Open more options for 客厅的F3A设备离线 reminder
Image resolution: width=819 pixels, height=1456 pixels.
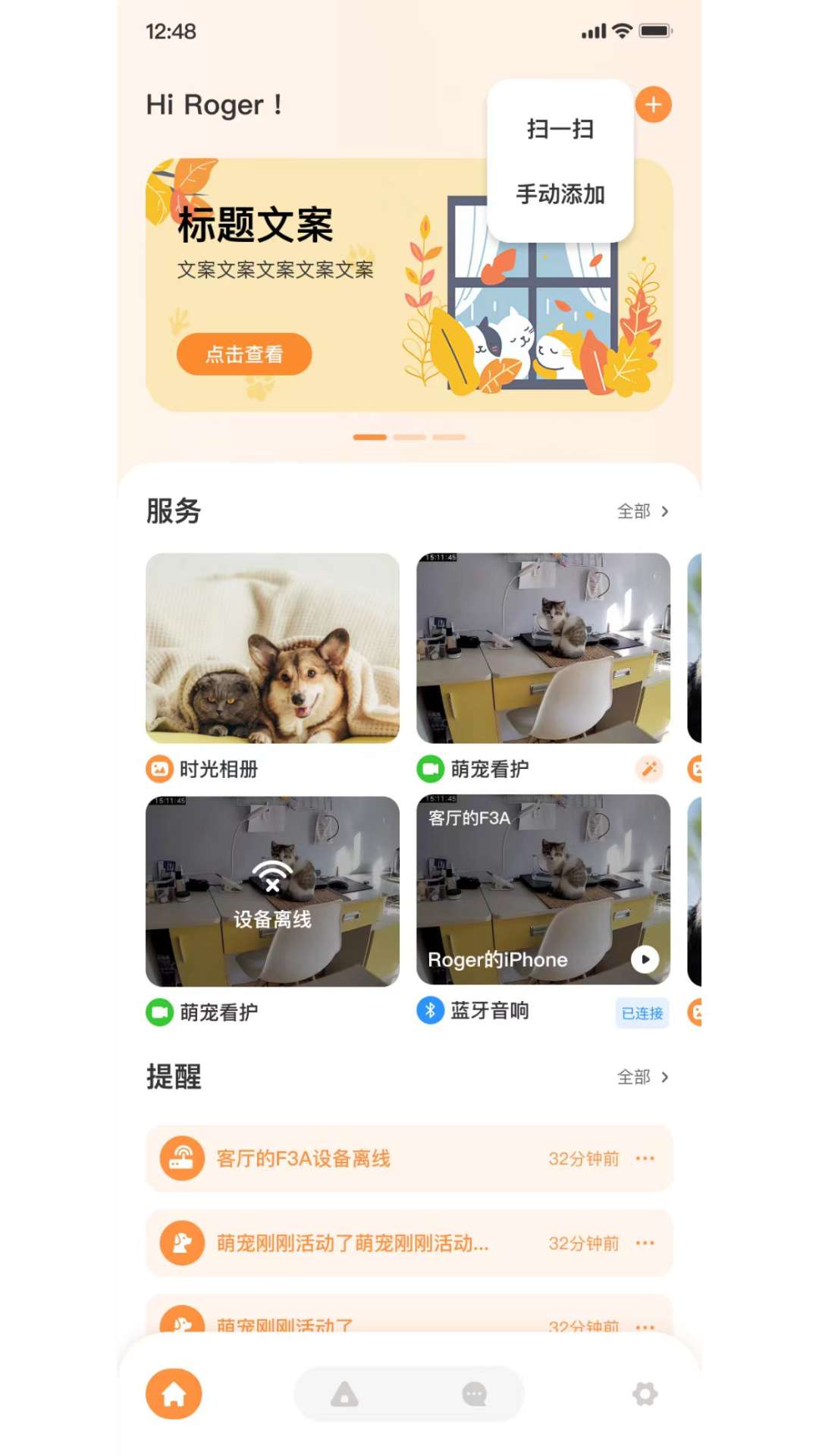point(645,1159)
